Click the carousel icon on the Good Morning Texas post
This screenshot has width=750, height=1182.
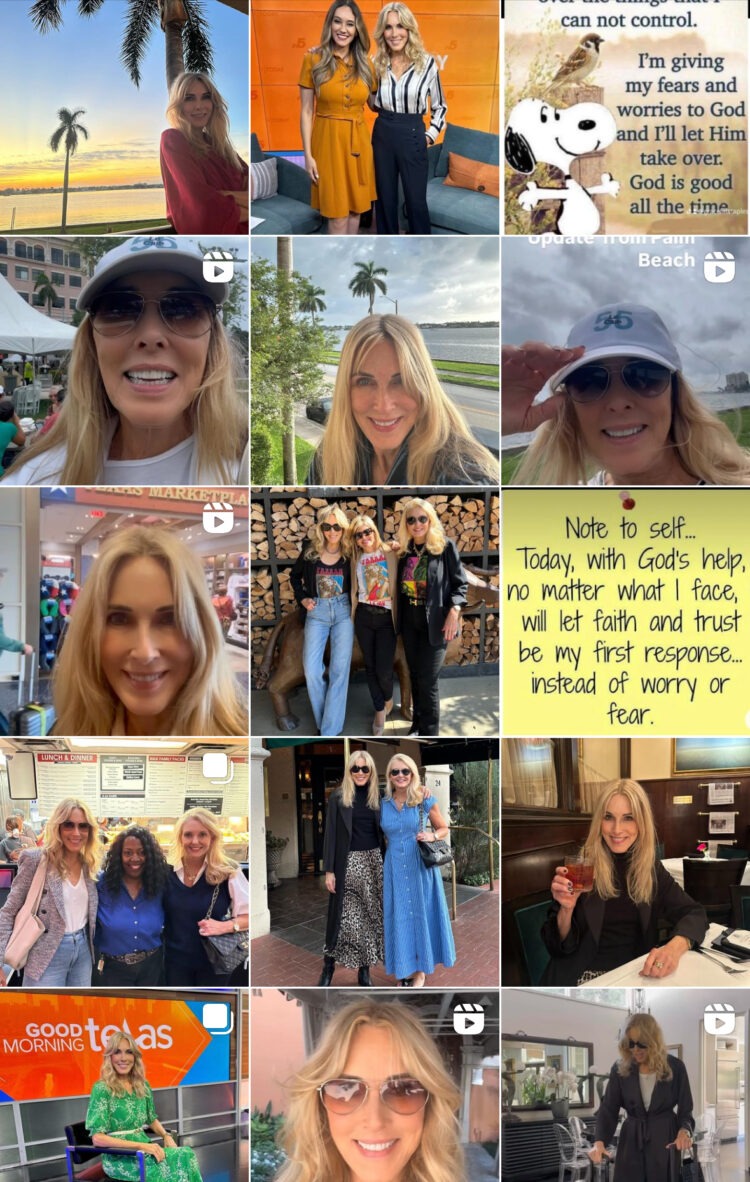coord(215,1015)
